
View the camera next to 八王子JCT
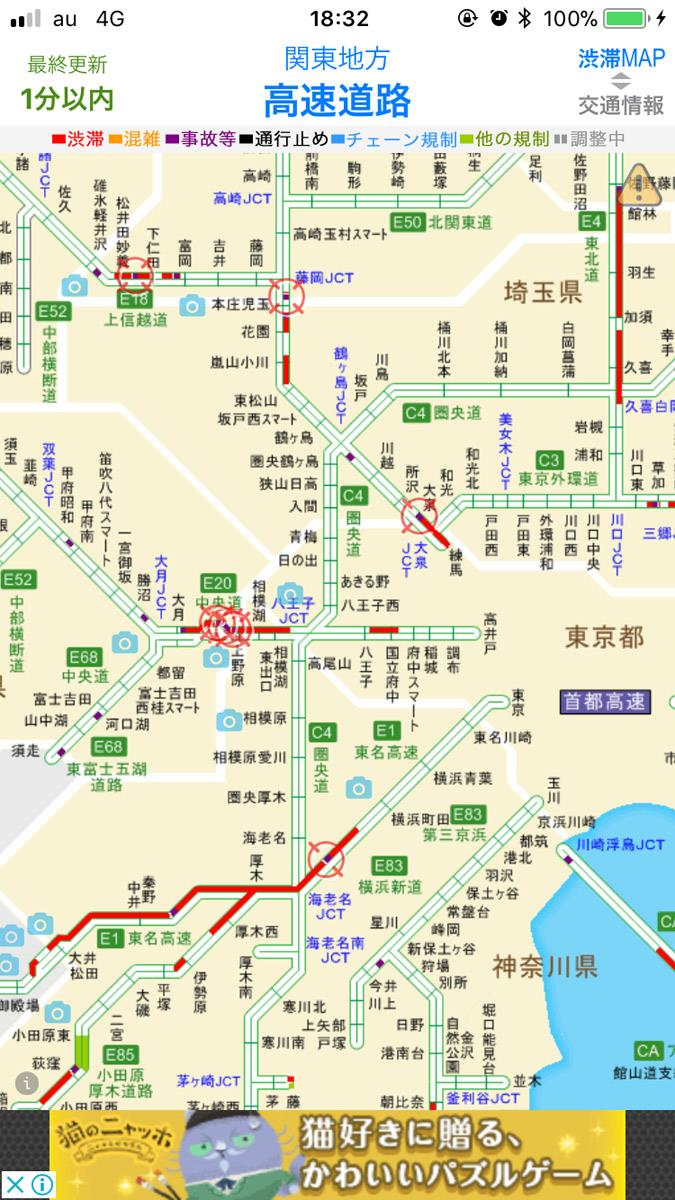(290, 594)
